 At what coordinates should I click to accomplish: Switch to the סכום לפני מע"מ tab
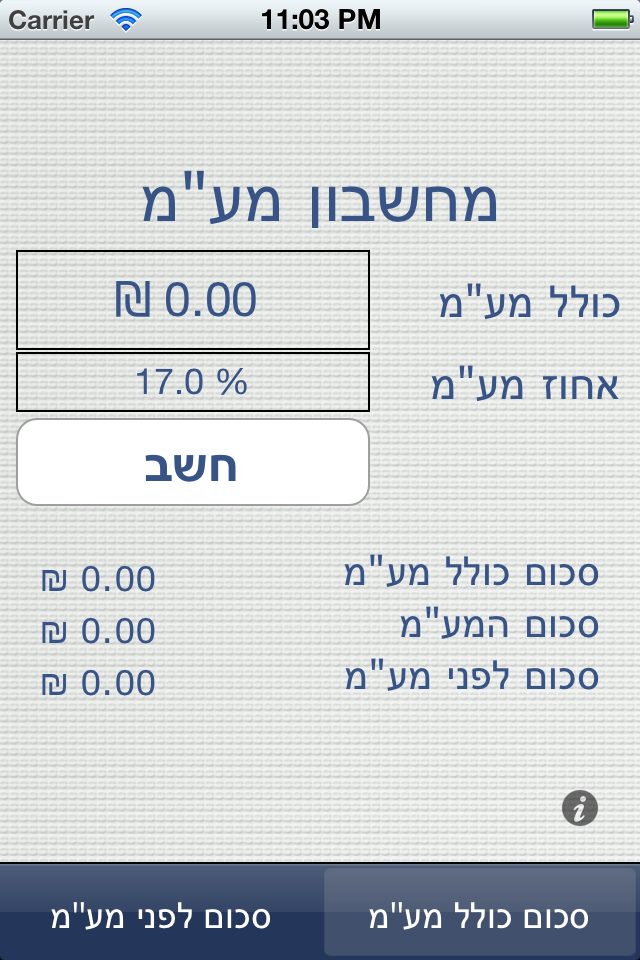coord(160,913)
